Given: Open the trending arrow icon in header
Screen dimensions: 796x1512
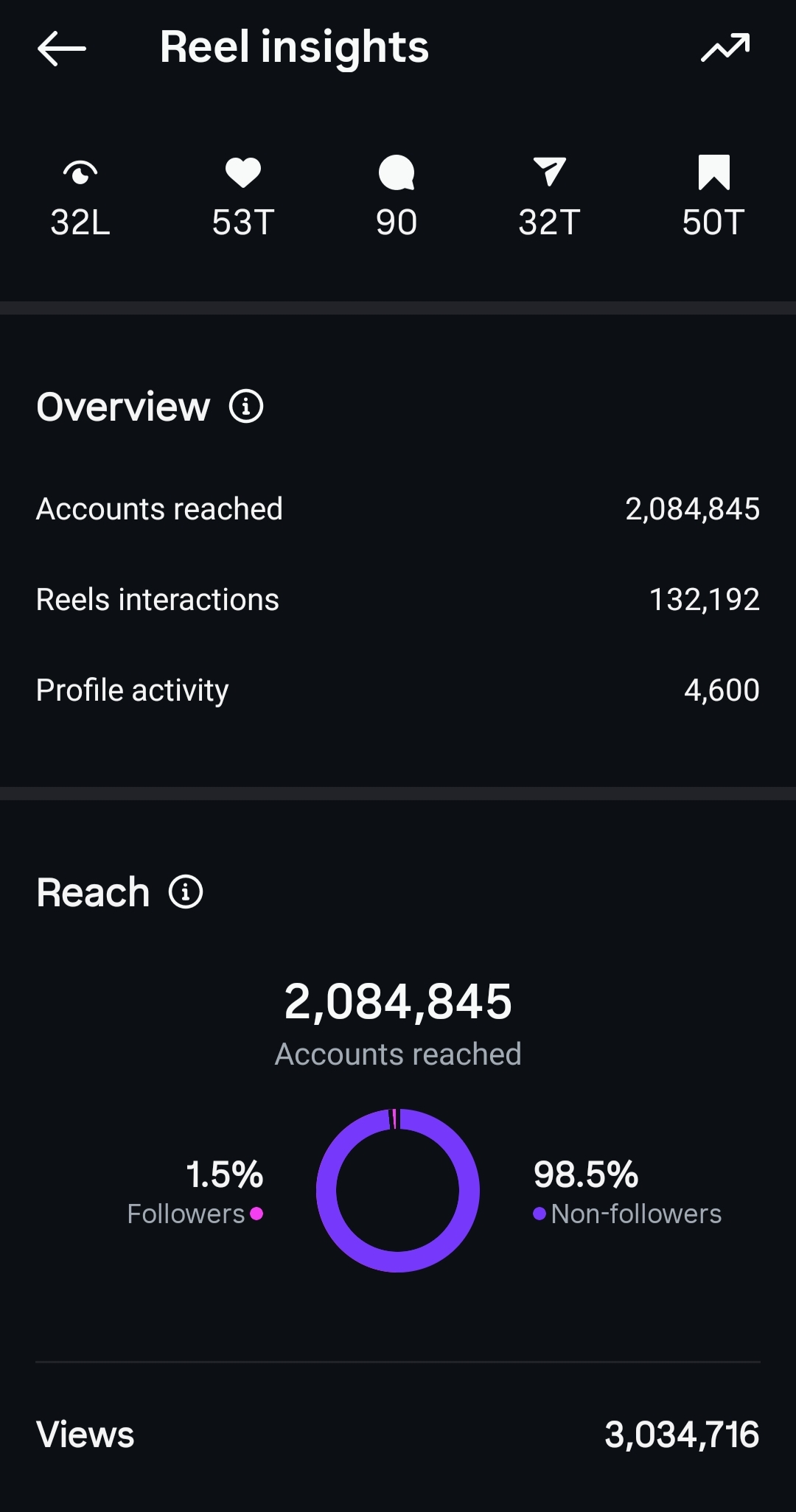Looking at the screenshot, I should [x=725, y=49].
